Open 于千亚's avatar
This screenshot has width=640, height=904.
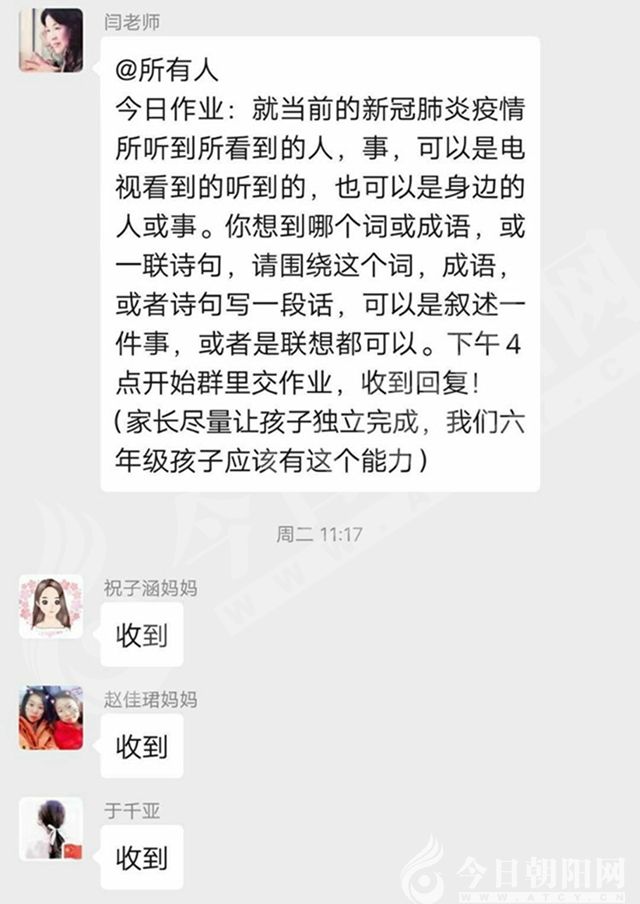[x=51, y=829]
